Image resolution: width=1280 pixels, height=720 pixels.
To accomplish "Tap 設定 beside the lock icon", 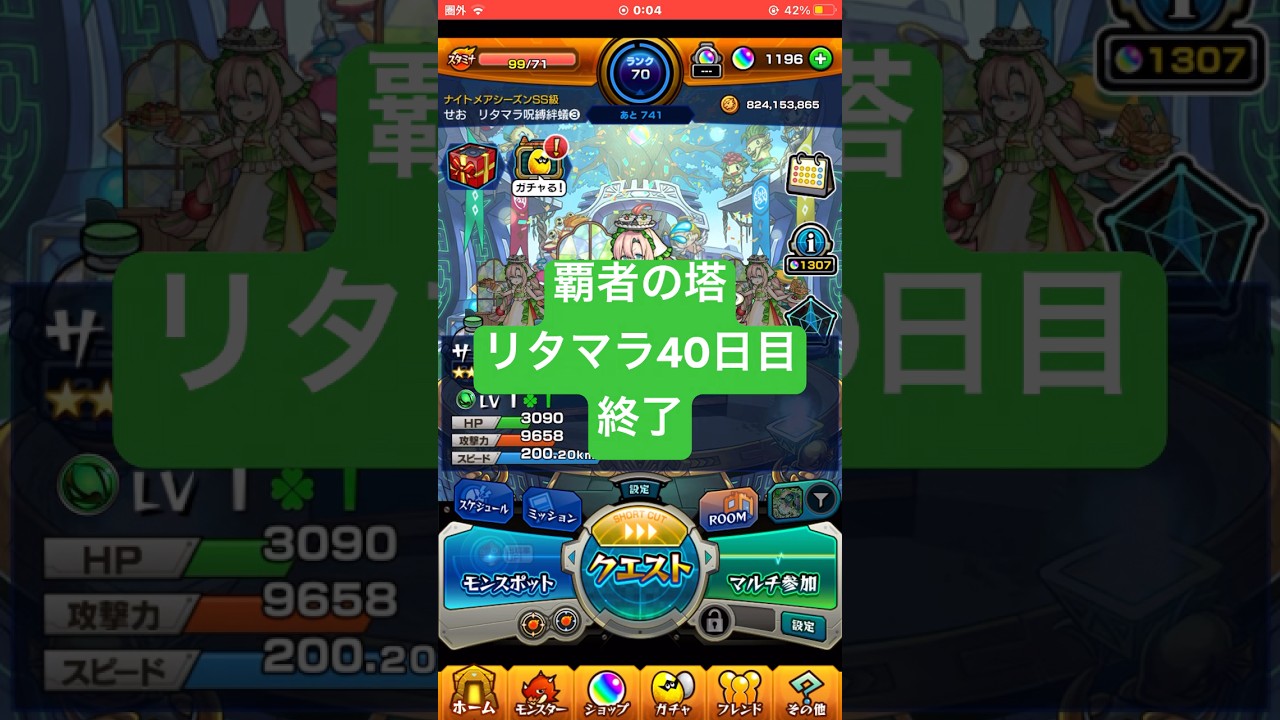I will [803, 625].
